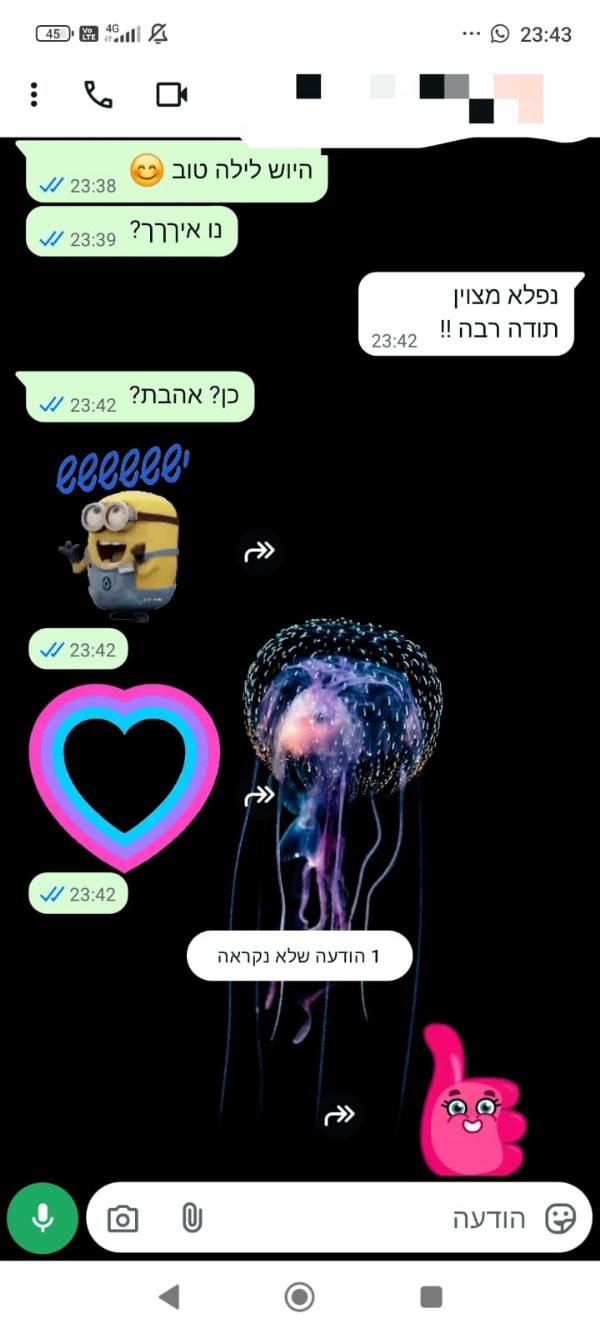Forward the Minion sticker

click(260, 552)
